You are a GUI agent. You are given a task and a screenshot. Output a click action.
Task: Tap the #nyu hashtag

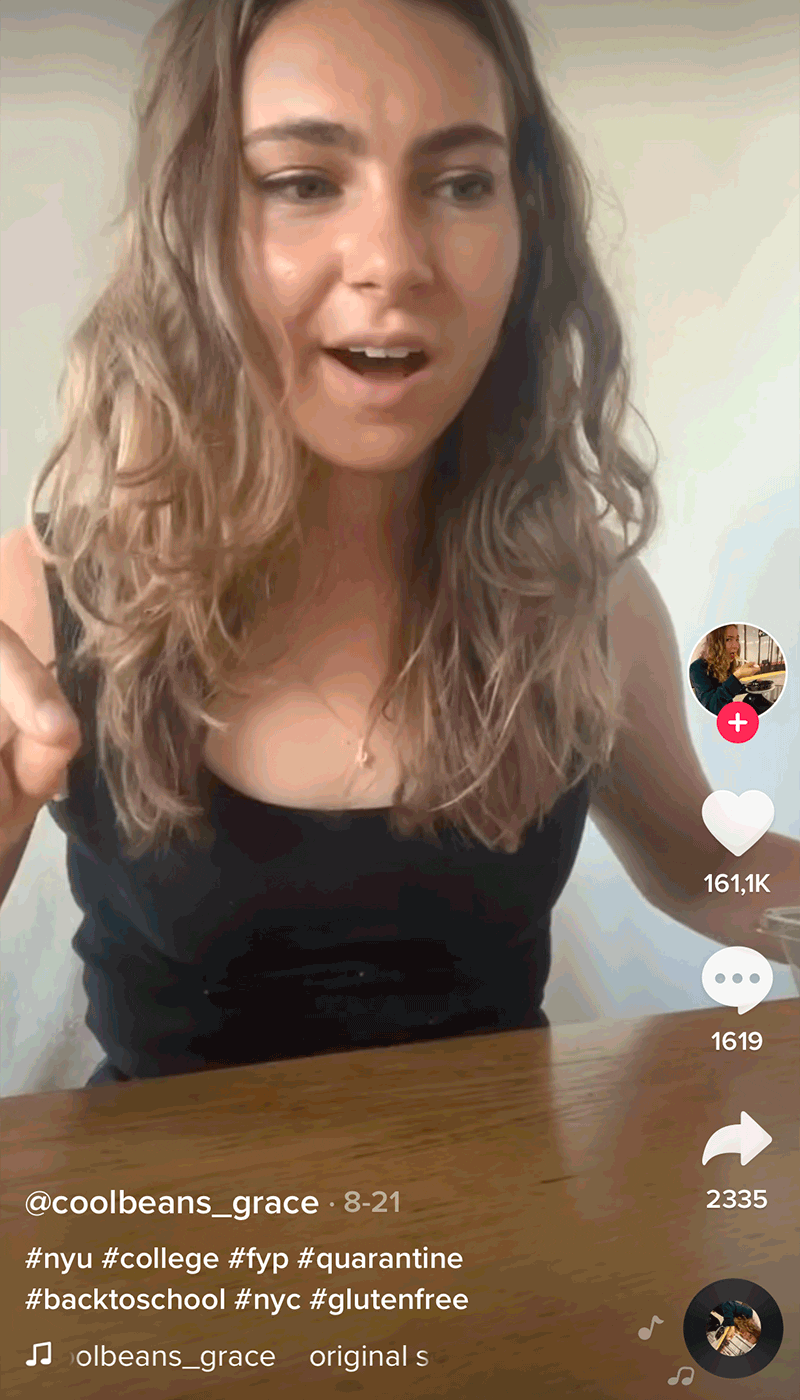click(58, 1258)
